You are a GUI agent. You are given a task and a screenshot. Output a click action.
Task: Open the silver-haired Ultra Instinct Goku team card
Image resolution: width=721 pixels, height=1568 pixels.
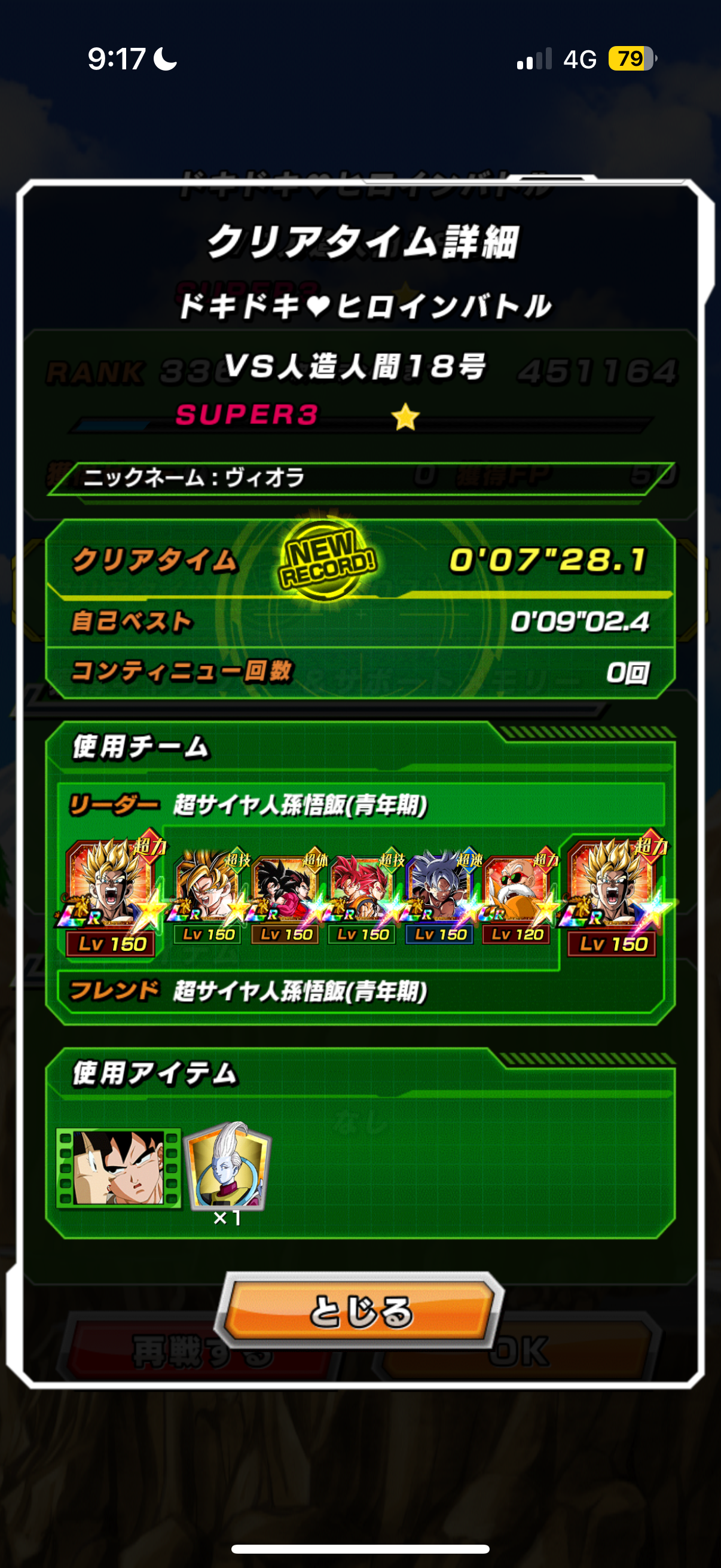click(439, 896)
